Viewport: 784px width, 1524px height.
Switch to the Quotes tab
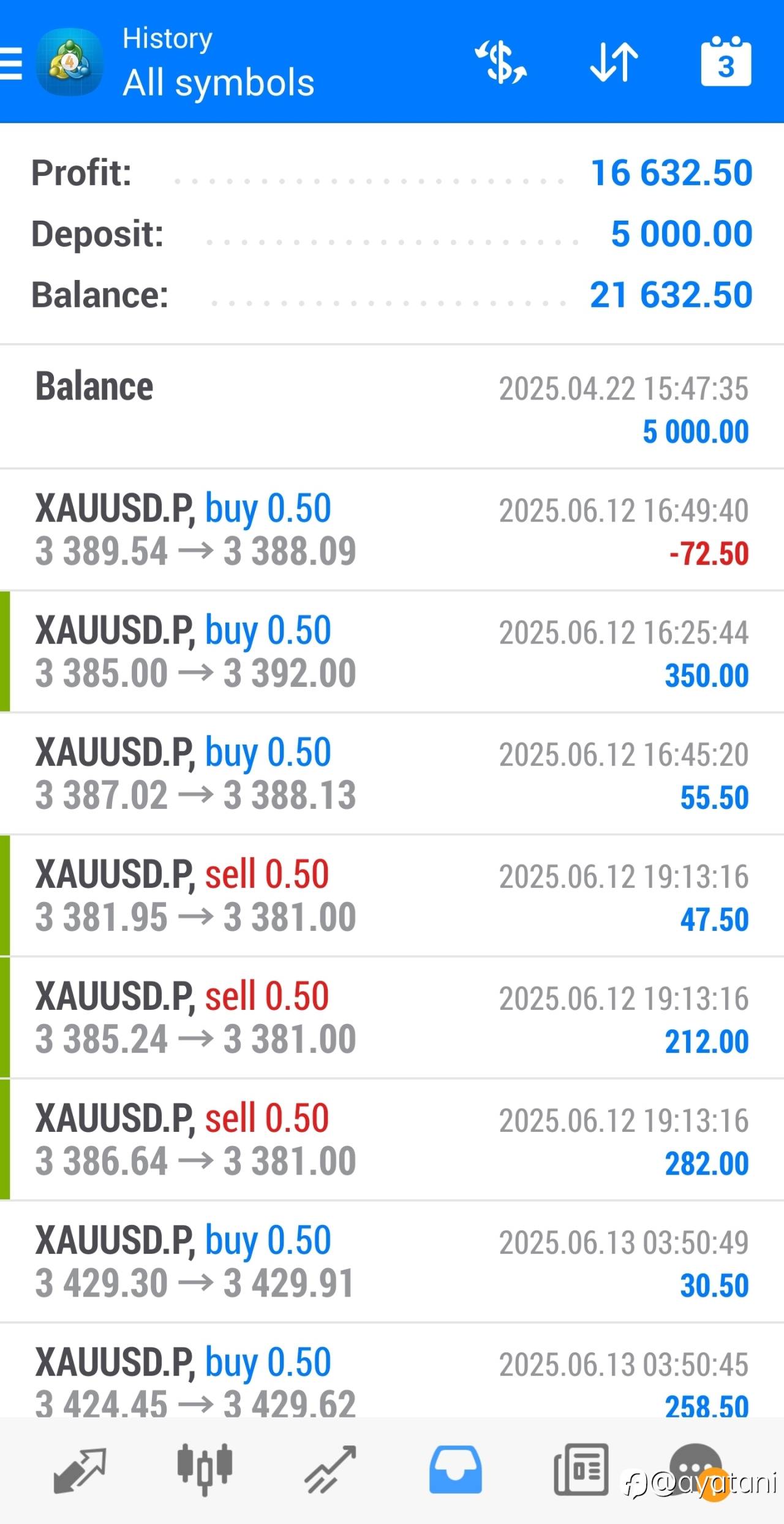click(80, 1470)
